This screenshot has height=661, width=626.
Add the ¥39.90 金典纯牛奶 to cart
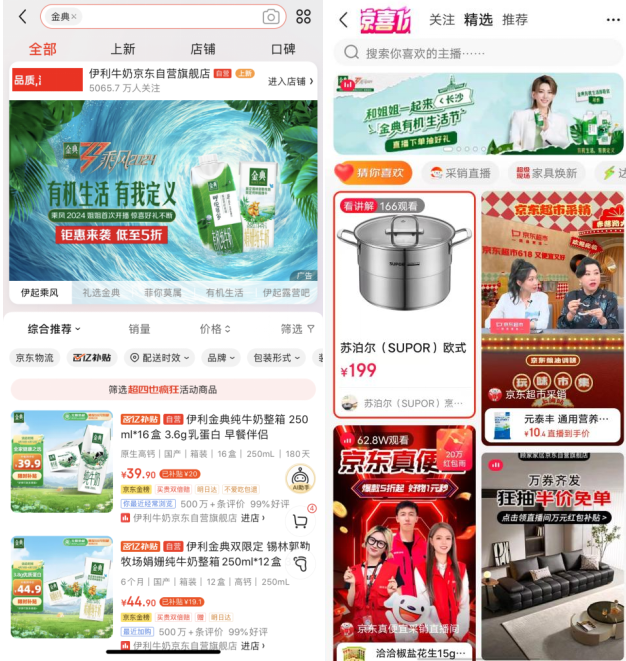[x=299, y=520]
